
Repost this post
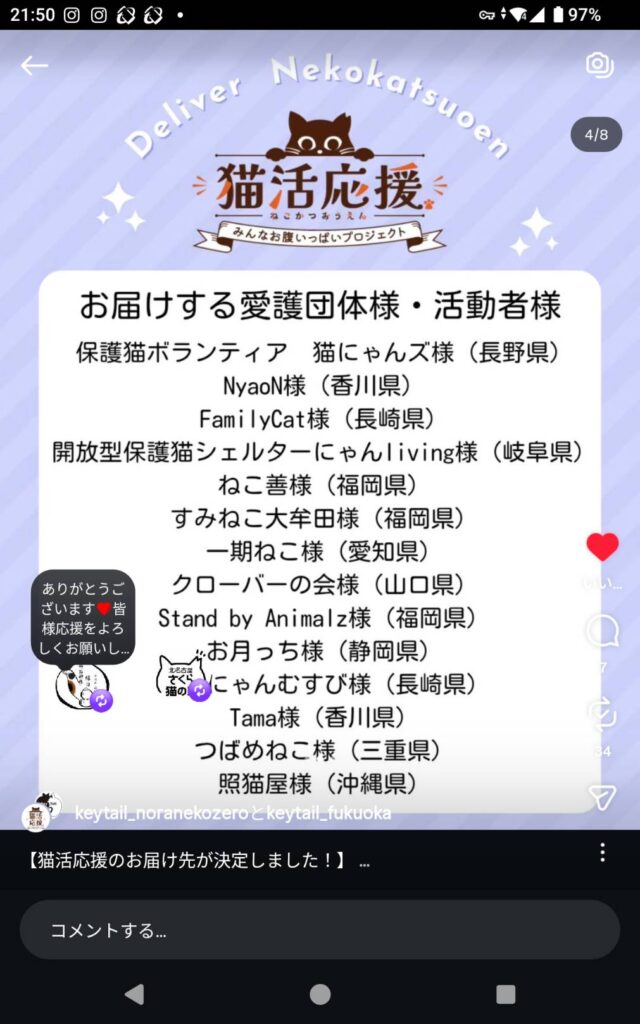pos(602,714)
